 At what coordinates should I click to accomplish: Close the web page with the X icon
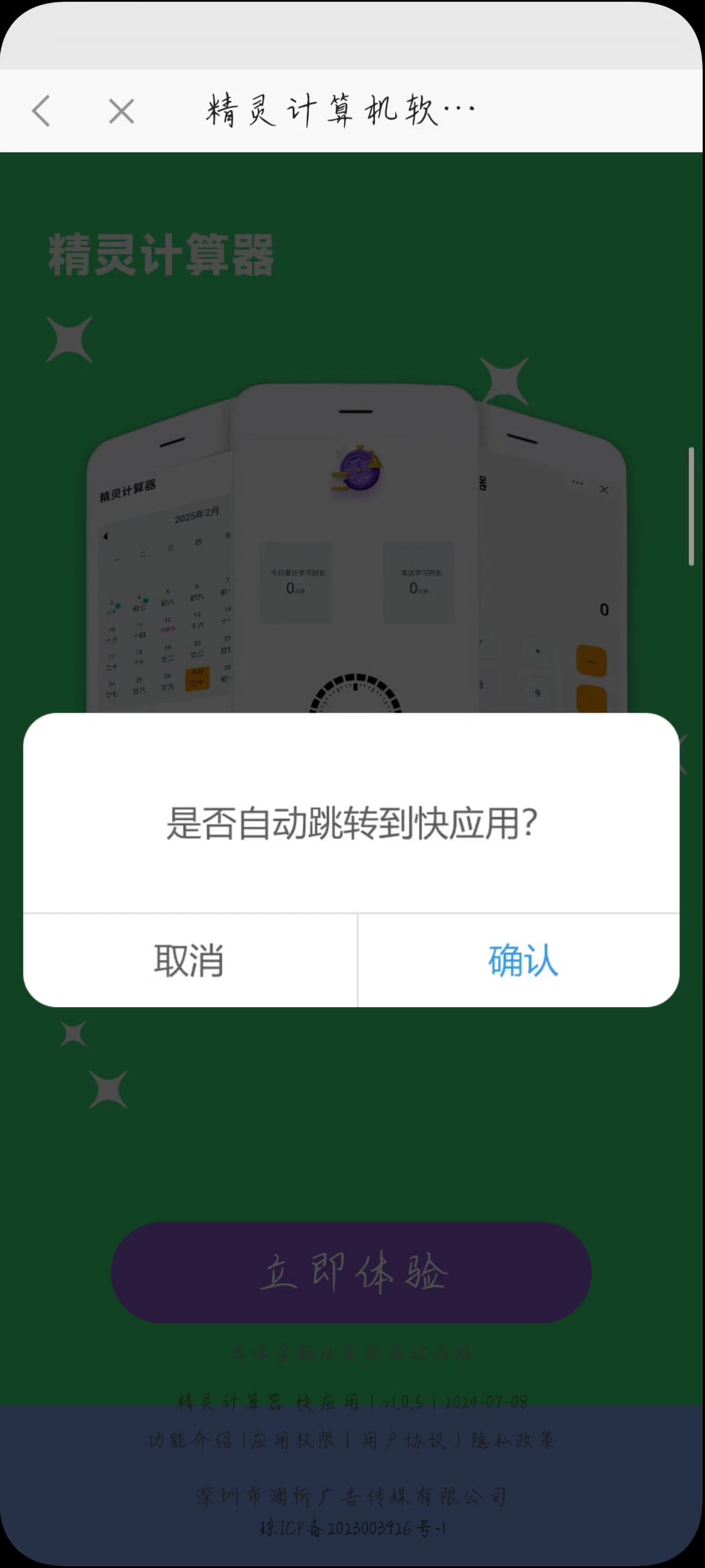122,112
